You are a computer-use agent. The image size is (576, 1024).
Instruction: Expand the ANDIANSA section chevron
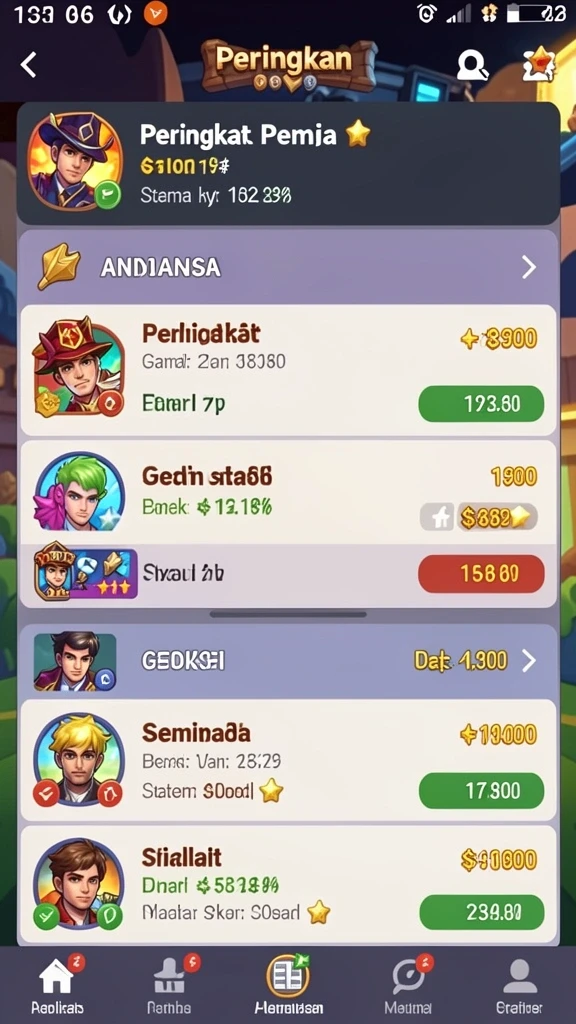click(529, 267)
